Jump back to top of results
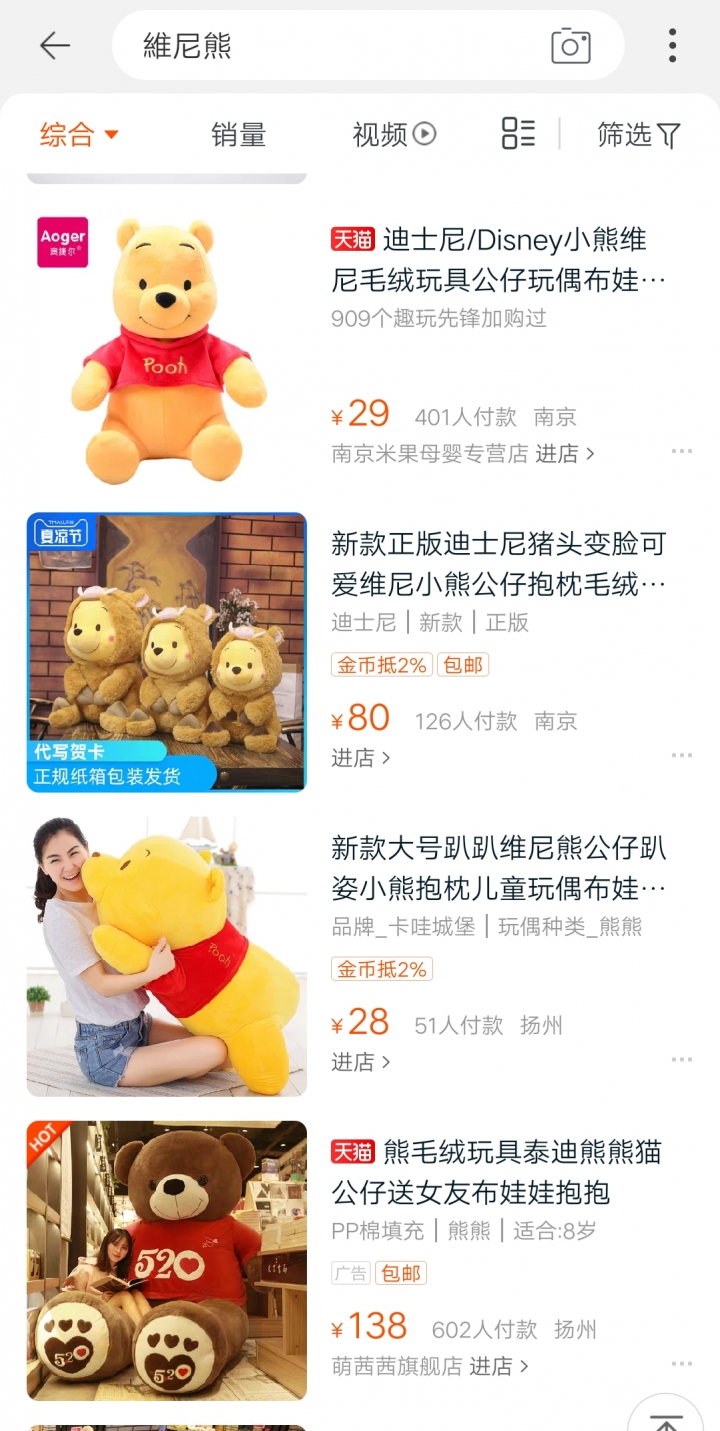 pyautogui.click(x=665, y=1418)
